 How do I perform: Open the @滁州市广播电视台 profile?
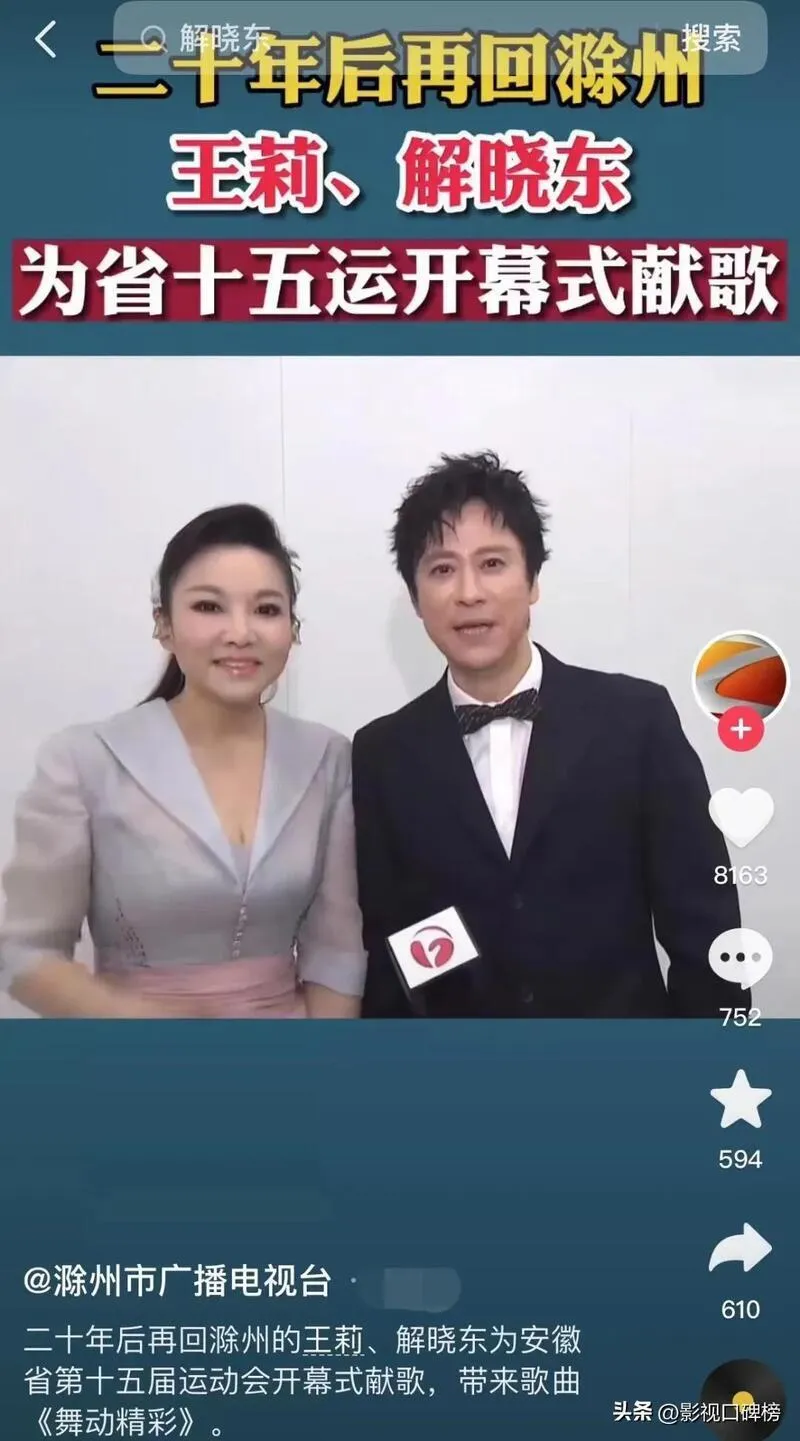(x=178, y=1282)
